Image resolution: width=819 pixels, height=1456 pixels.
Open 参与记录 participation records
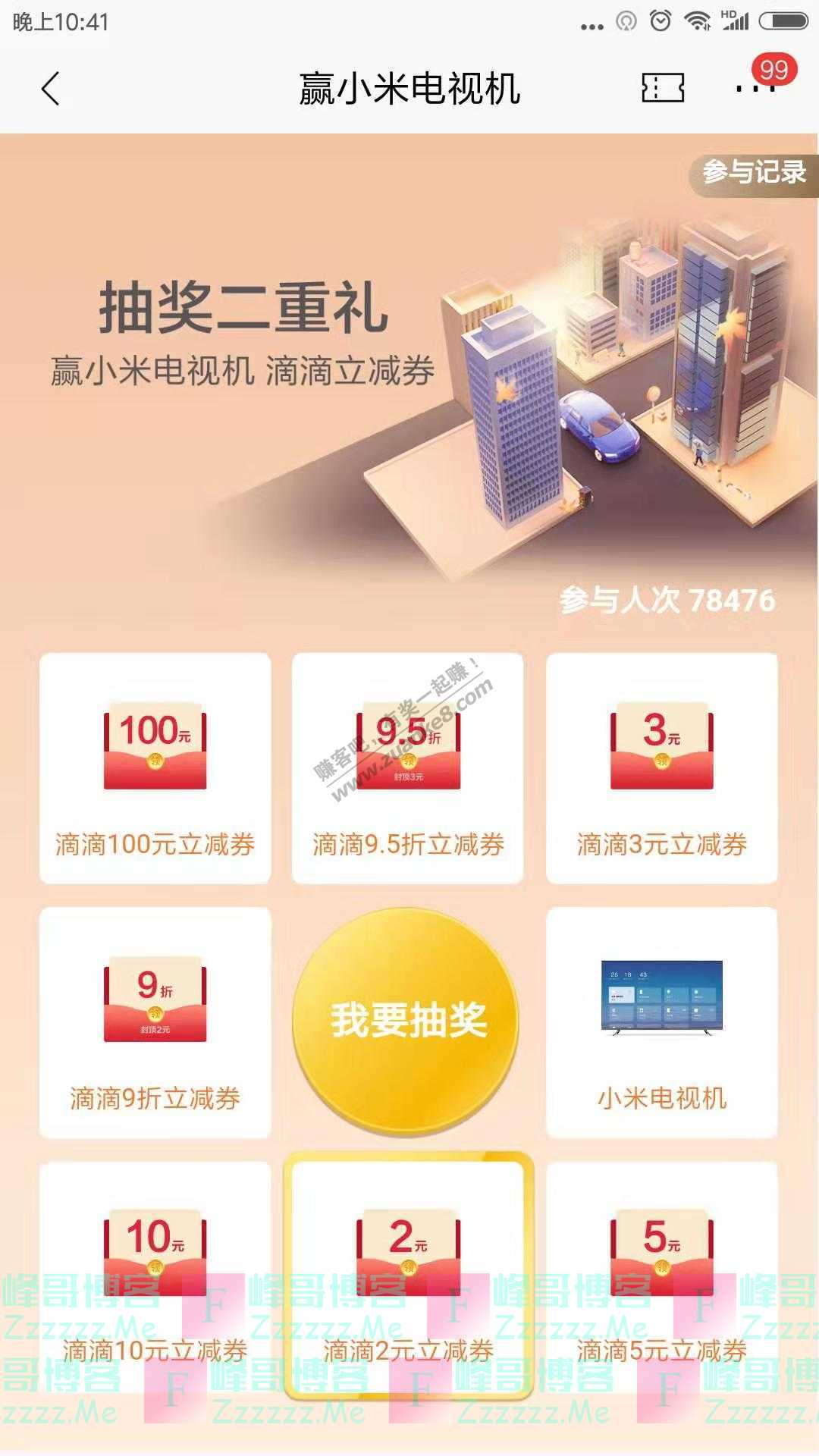pos(754,172)
